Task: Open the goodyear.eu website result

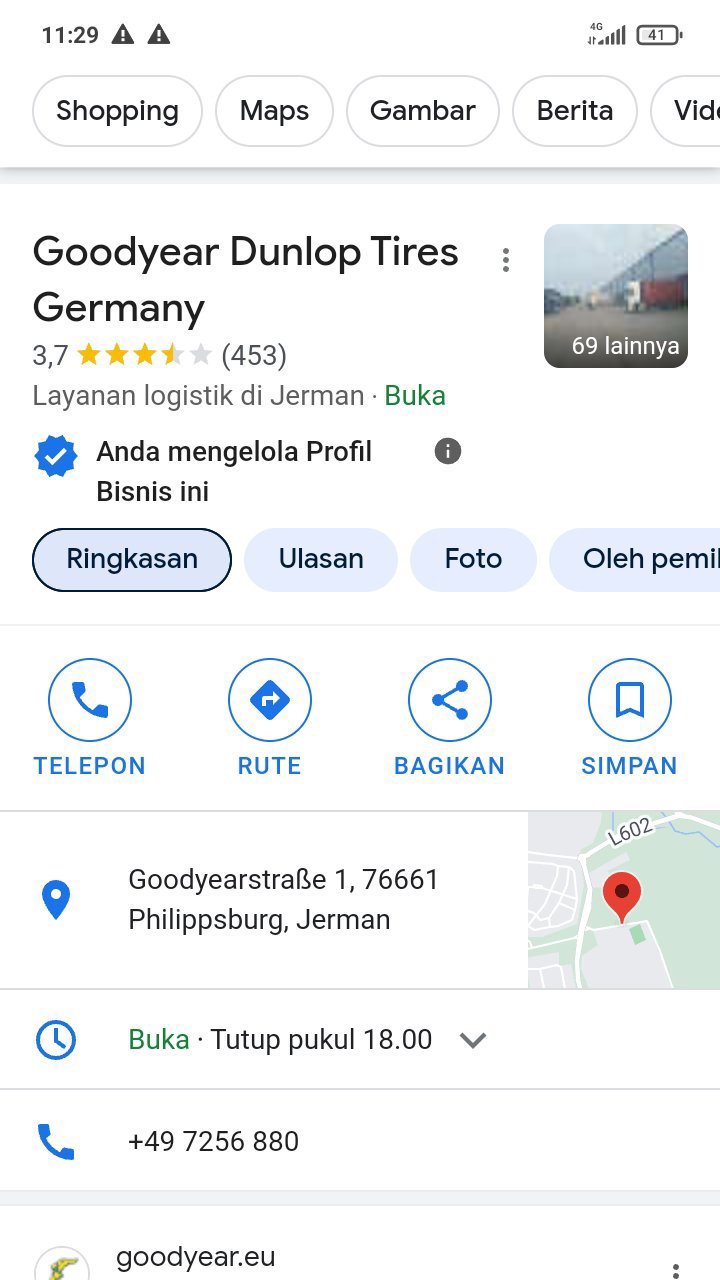Action: [196, 1258]
